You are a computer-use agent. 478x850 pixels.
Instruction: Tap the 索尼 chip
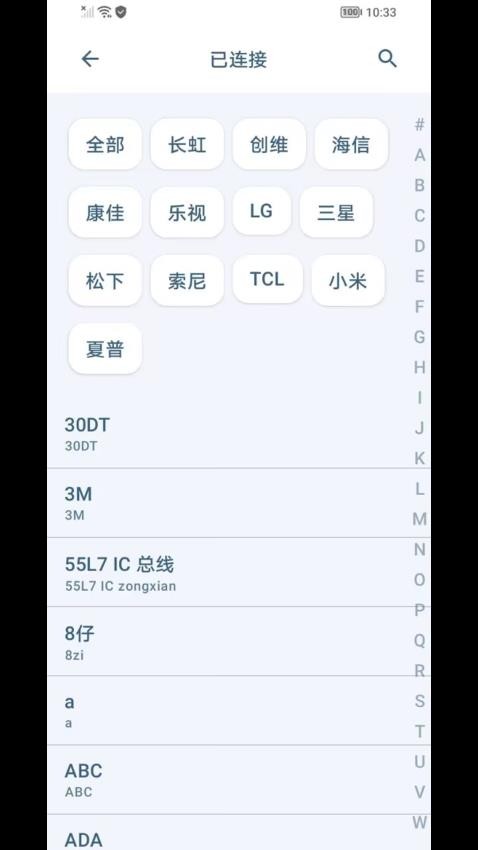[187, 281]
